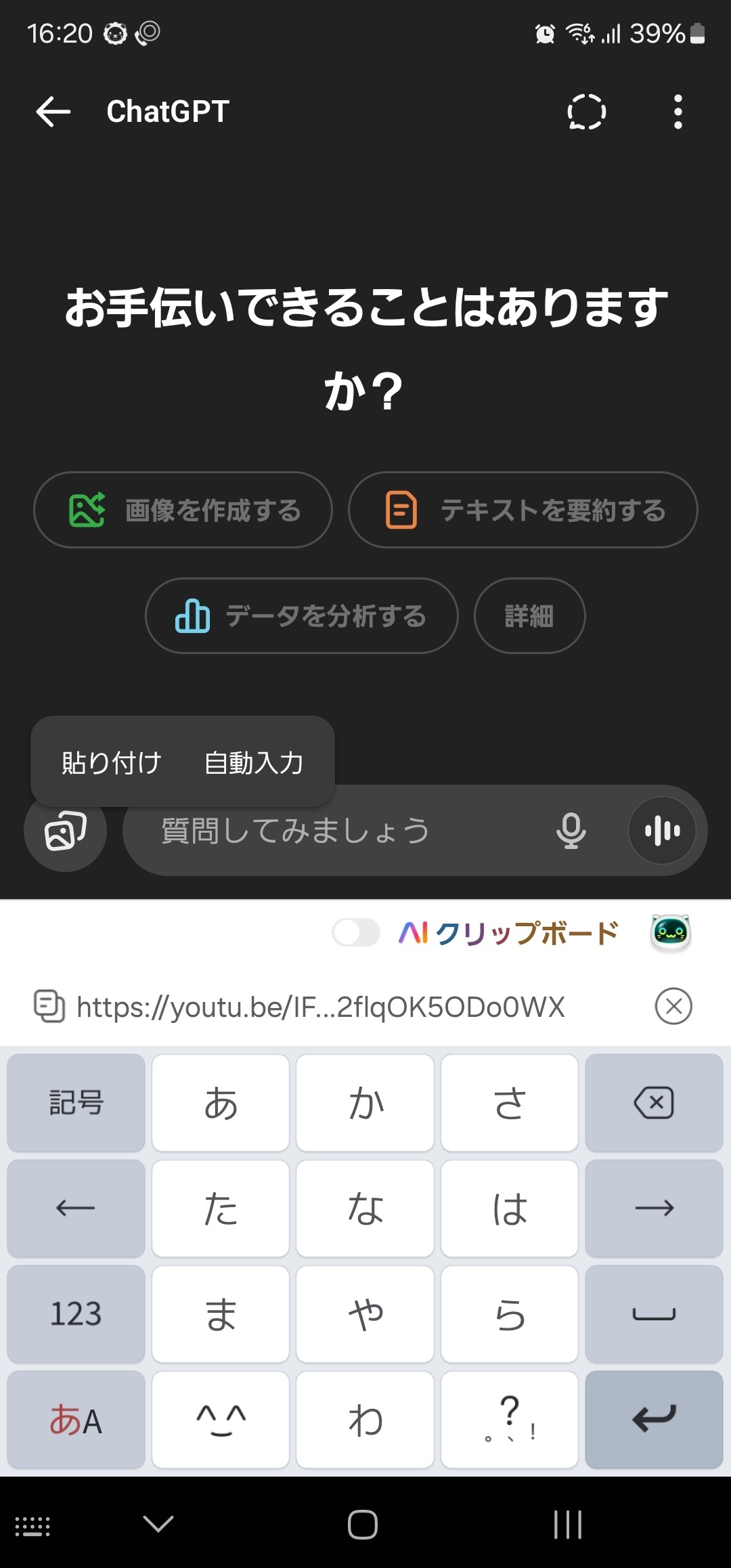
Task: Hit the keyboard backspace key
Action: [x=654, y=1103]
